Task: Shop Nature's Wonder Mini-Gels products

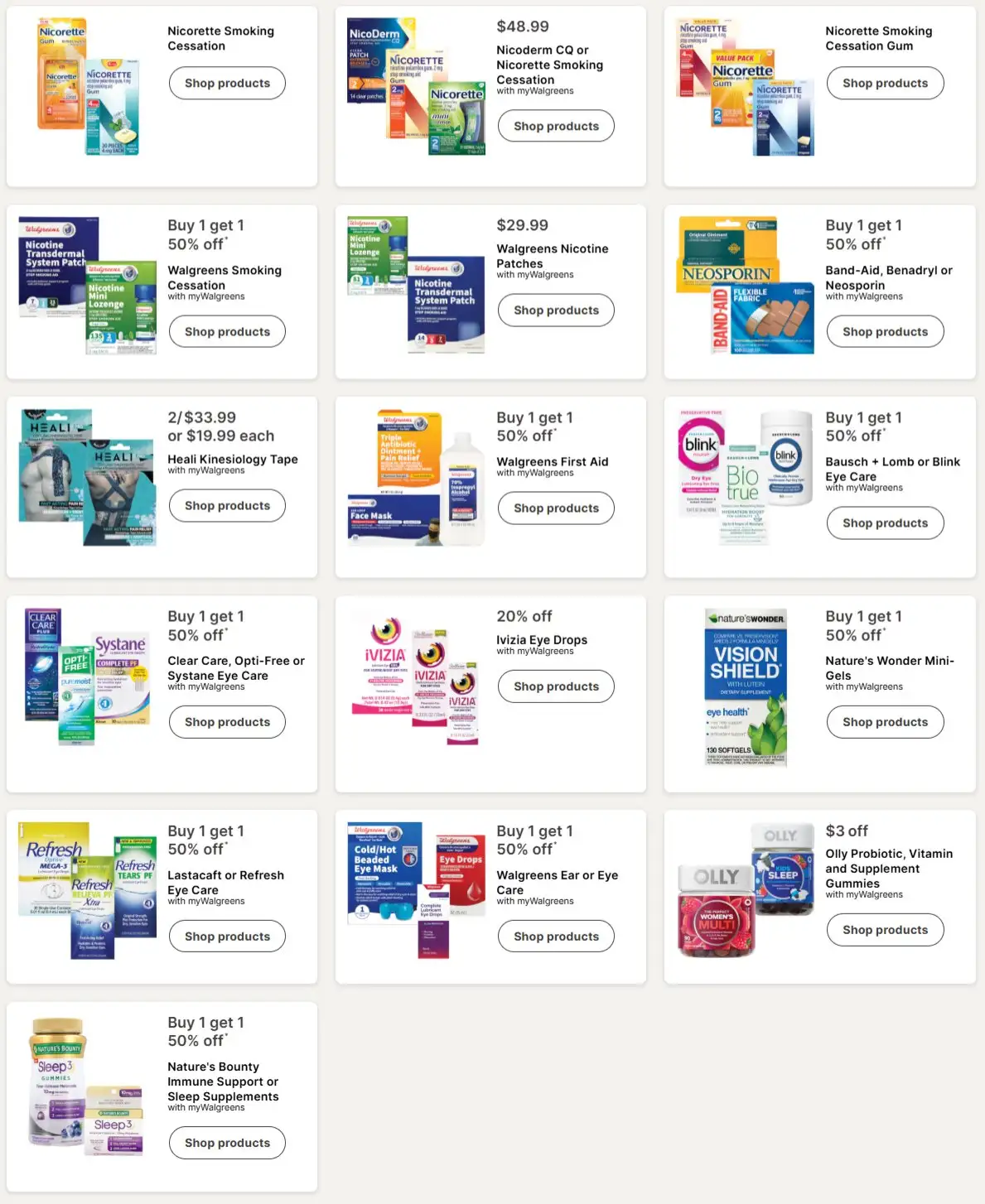Action: [885, 721]
